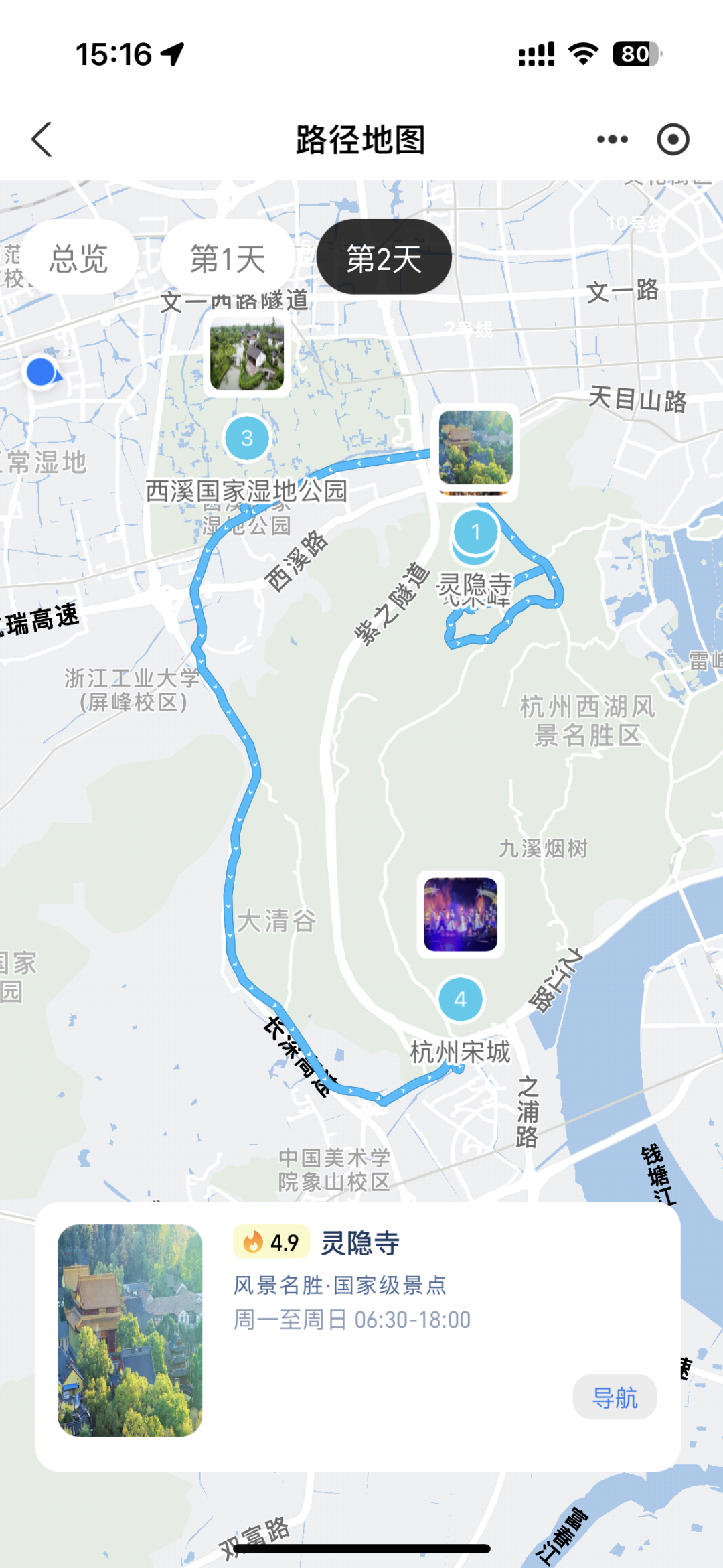Select numbered stop 4 on the map
The width and height of the screenshot is (723, 1568).
tap(461, 999)
